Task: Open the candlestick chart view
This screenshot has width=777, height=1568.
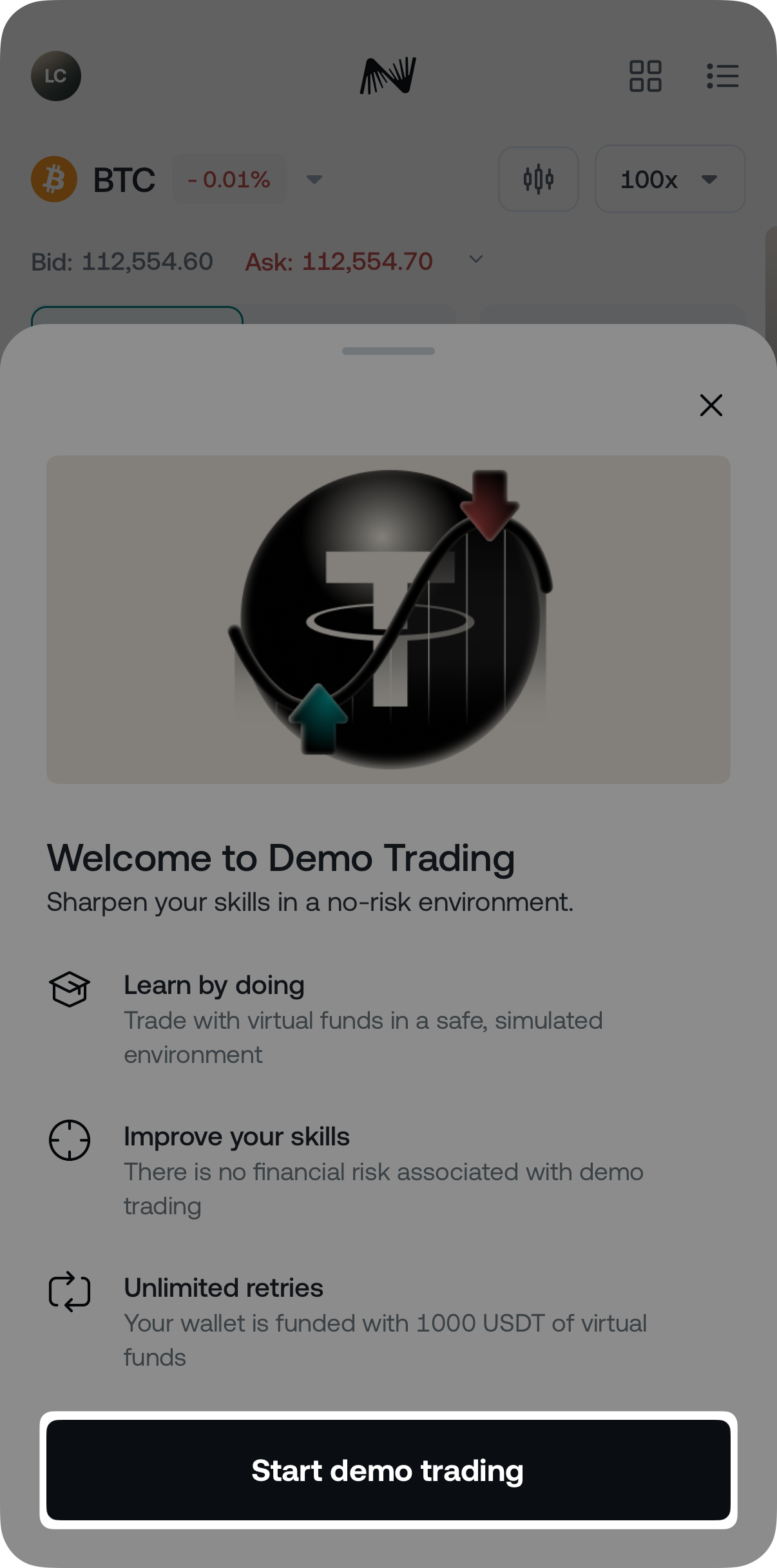Action: click(539, 179)
